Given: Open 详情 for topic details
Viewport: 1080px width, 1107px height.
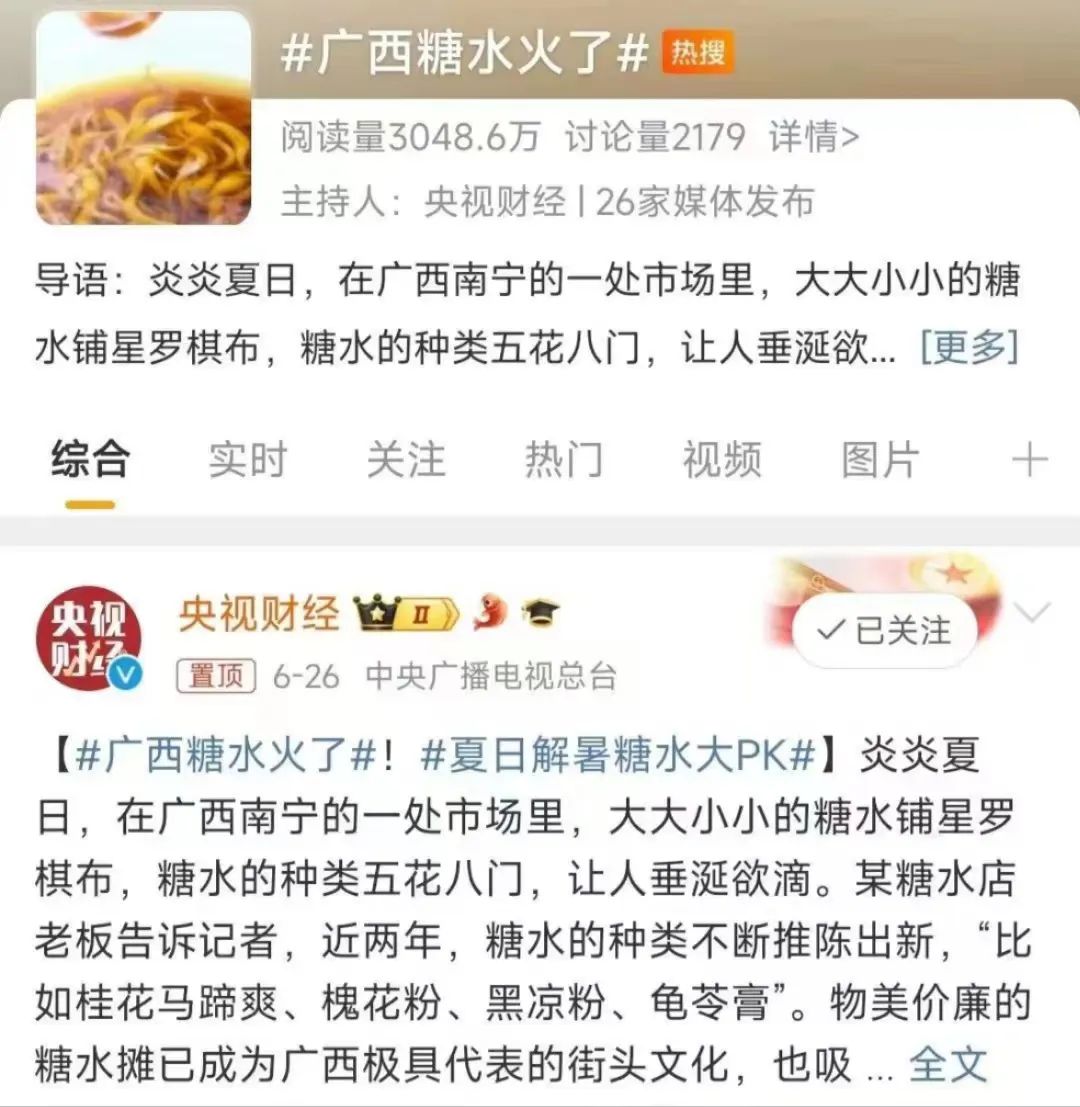Looking at the screenshot, I should pos(813,138).
